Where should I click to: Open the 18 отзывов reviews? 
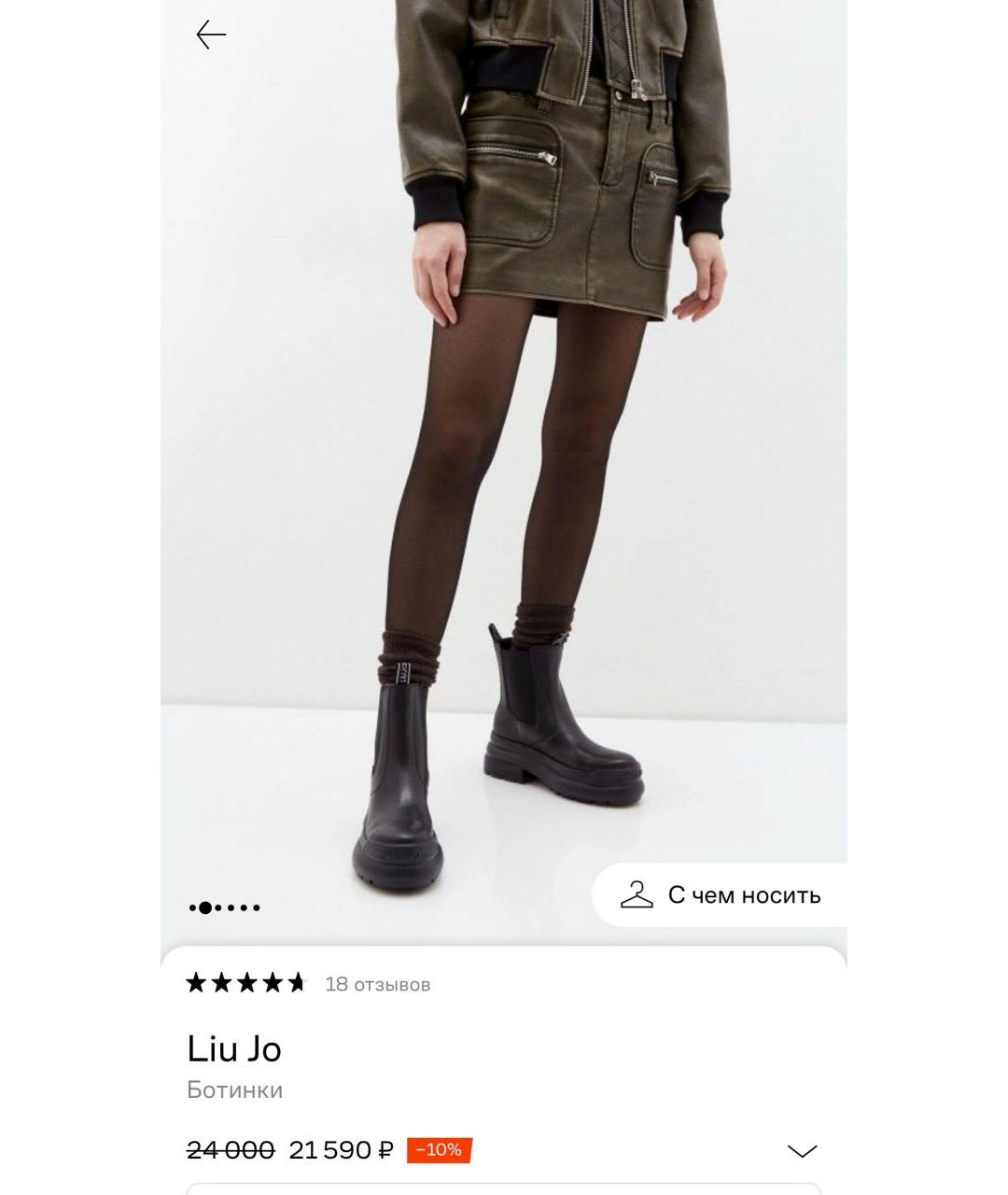tap(377, 984)
